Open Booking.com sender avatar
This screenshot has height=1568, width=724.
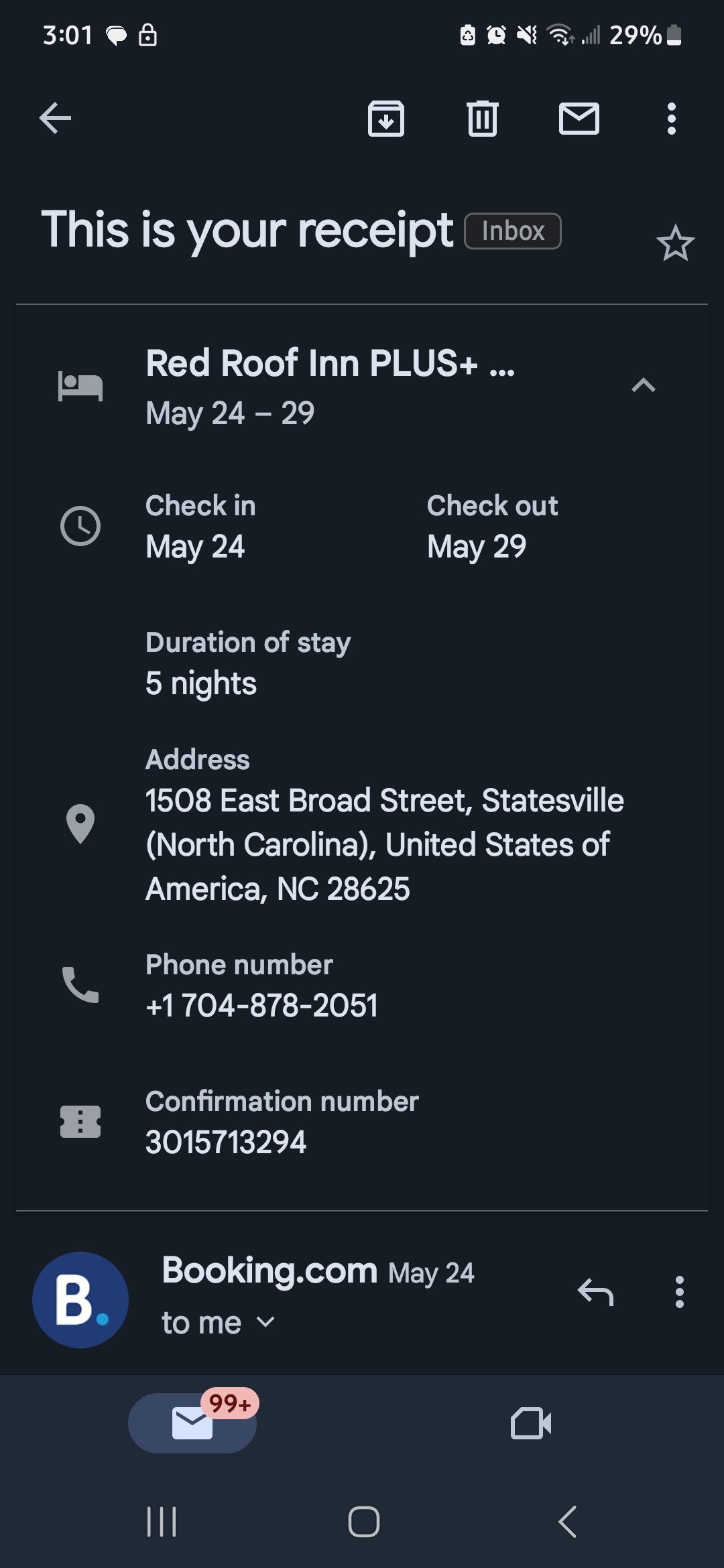pyautogui.click(x=80, y=1299)
